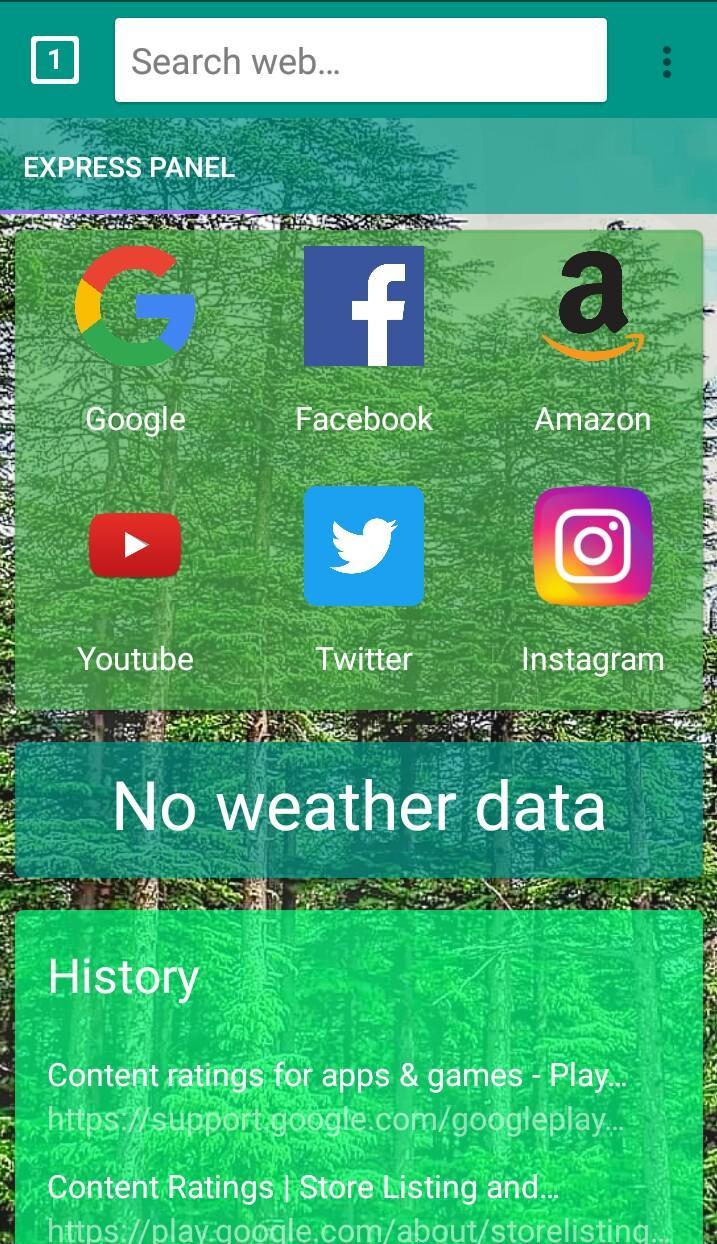Open the three-dot overflow menu
This screenshot has width=717, height=1244.
666,62
